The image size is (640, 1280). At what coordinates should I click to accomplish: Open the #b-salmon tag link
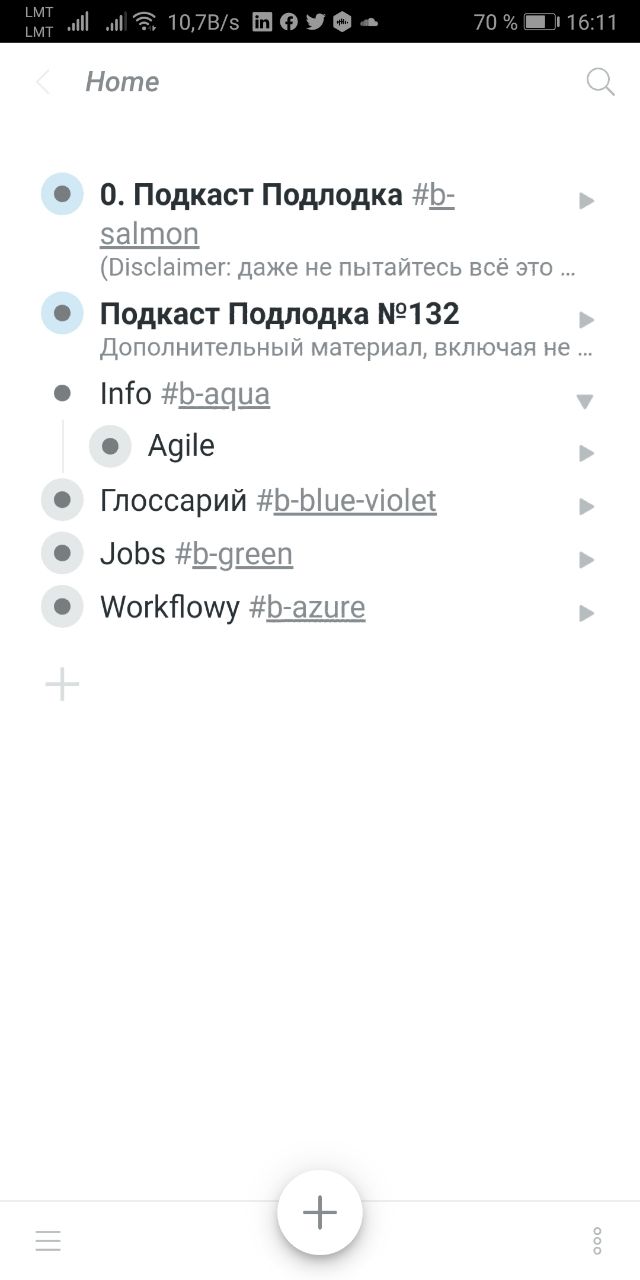coord(277,215)
